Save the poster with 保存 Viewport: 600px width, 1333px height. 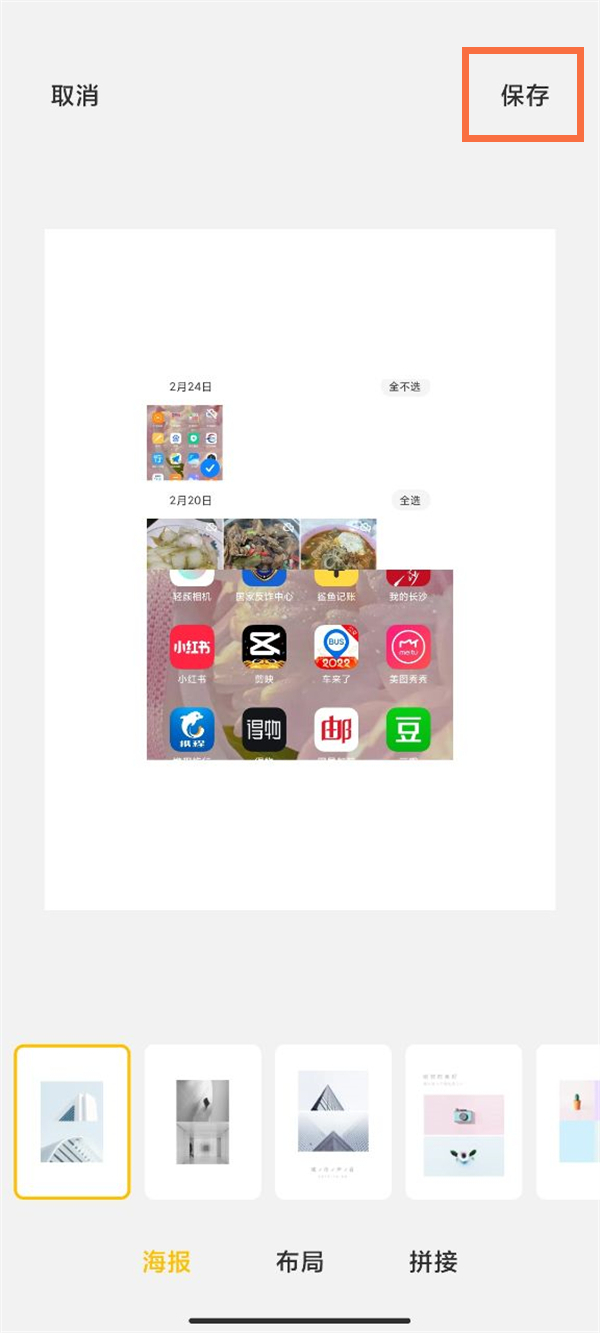pyautogui.click(x=525, y=96)
